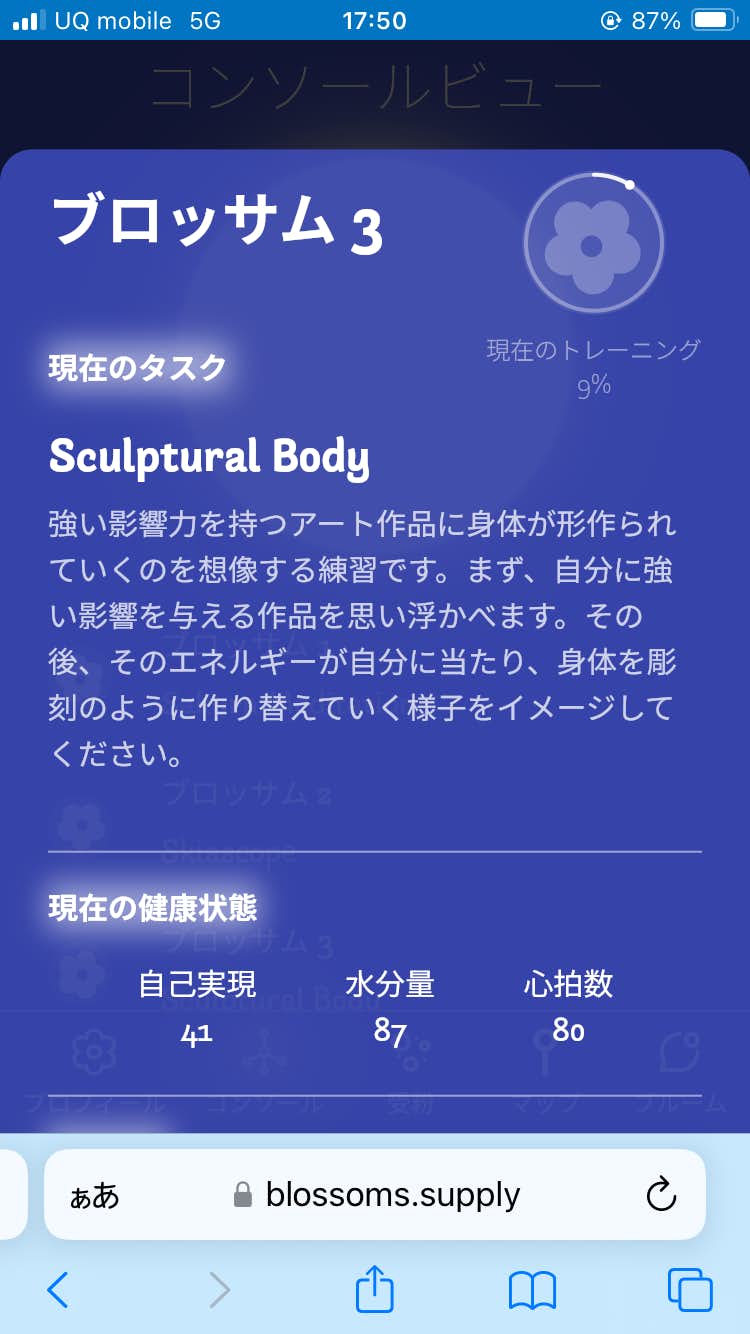Reload the blossoms.supply page
This screenshot has width=750, height=1334.
tap(661, 1194)
